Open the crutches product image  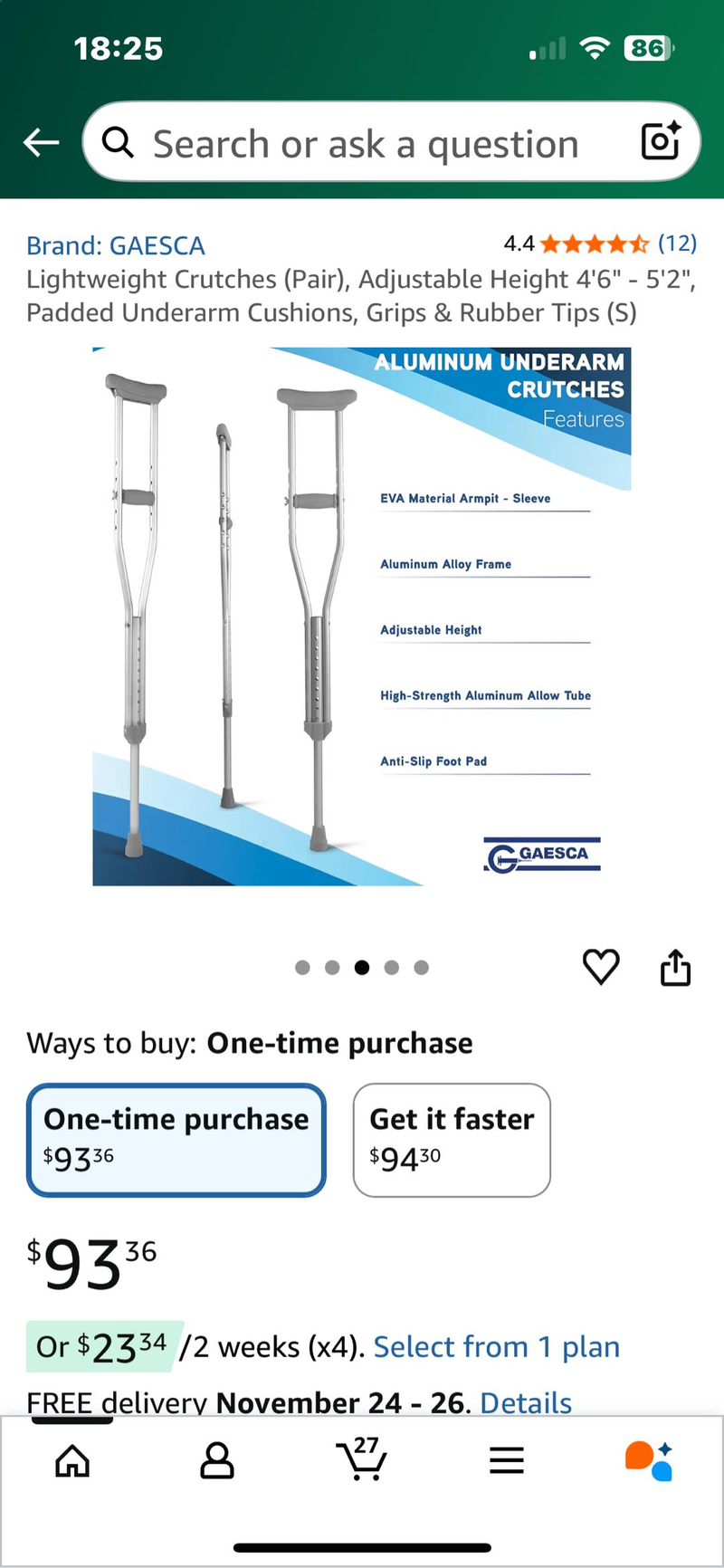pos(362,616)
